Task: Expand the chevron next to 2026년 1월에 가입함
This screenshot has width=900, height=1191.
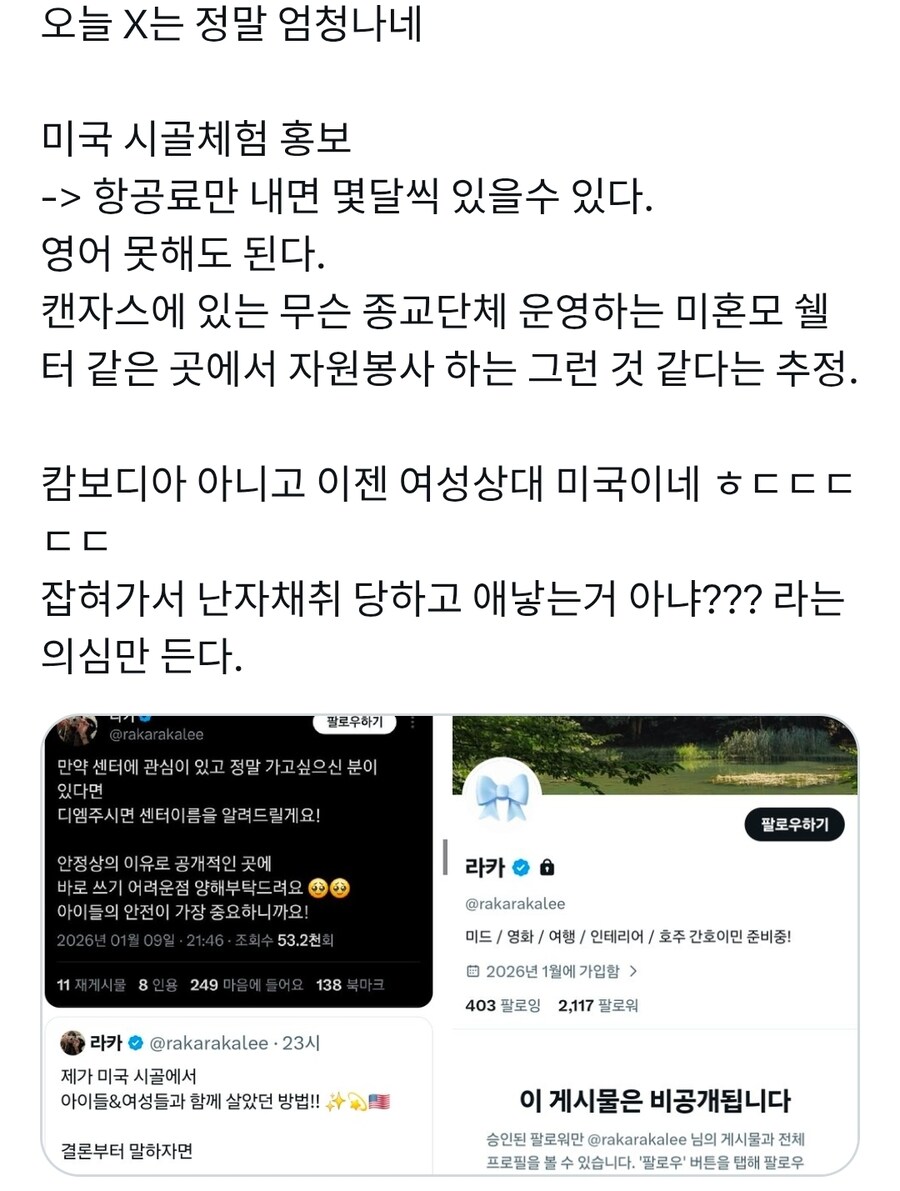Action: click(635, 971)
